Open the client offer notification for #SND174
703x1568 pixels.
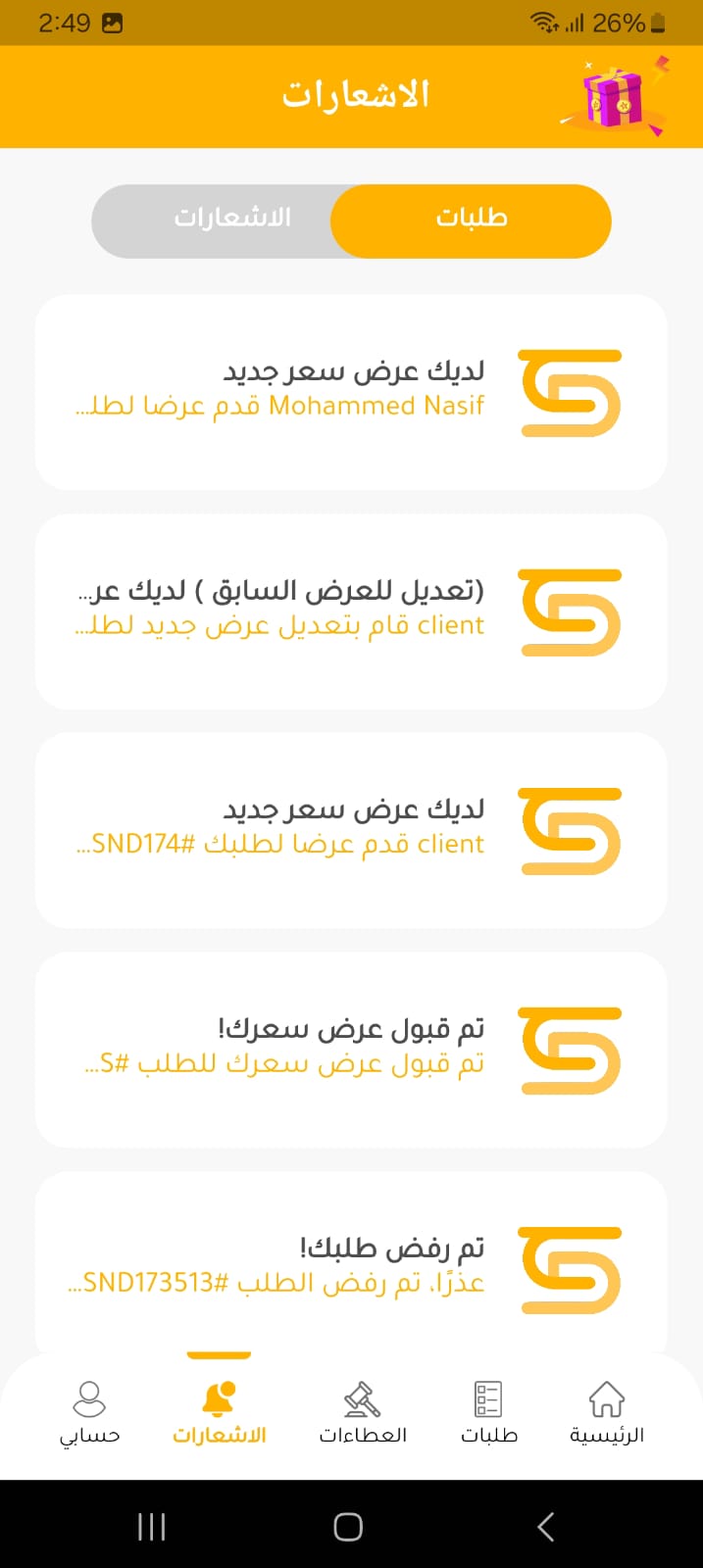[351, 830]
